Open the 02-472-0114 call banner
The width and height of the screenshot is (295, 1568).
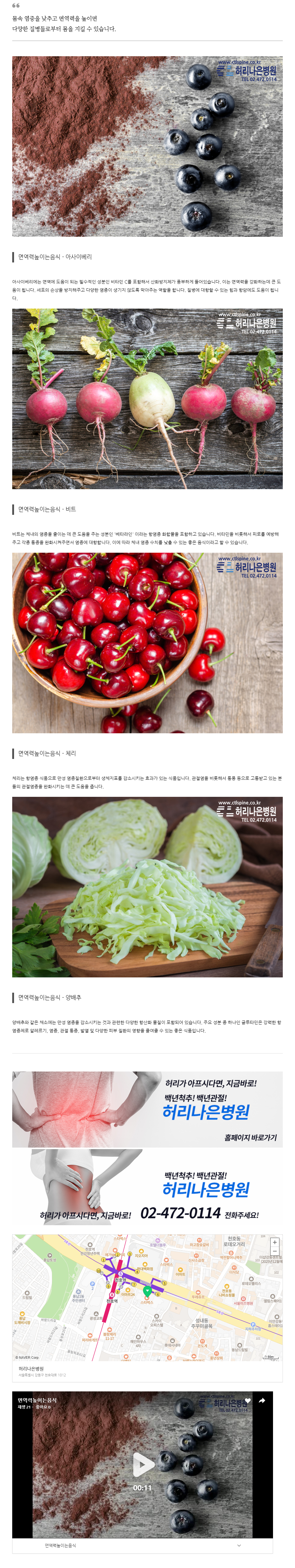pyautogui.click(x=147, y=1187)
